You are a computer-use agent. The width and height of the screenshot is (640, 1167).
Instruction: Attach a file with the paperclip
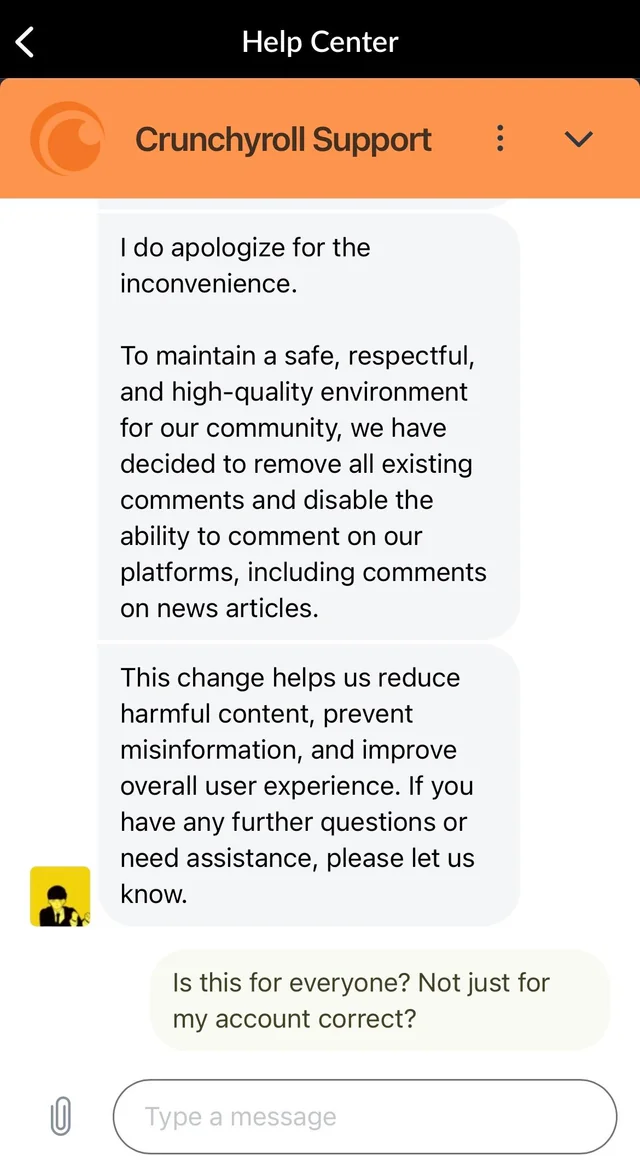(x=60, y=1116)
